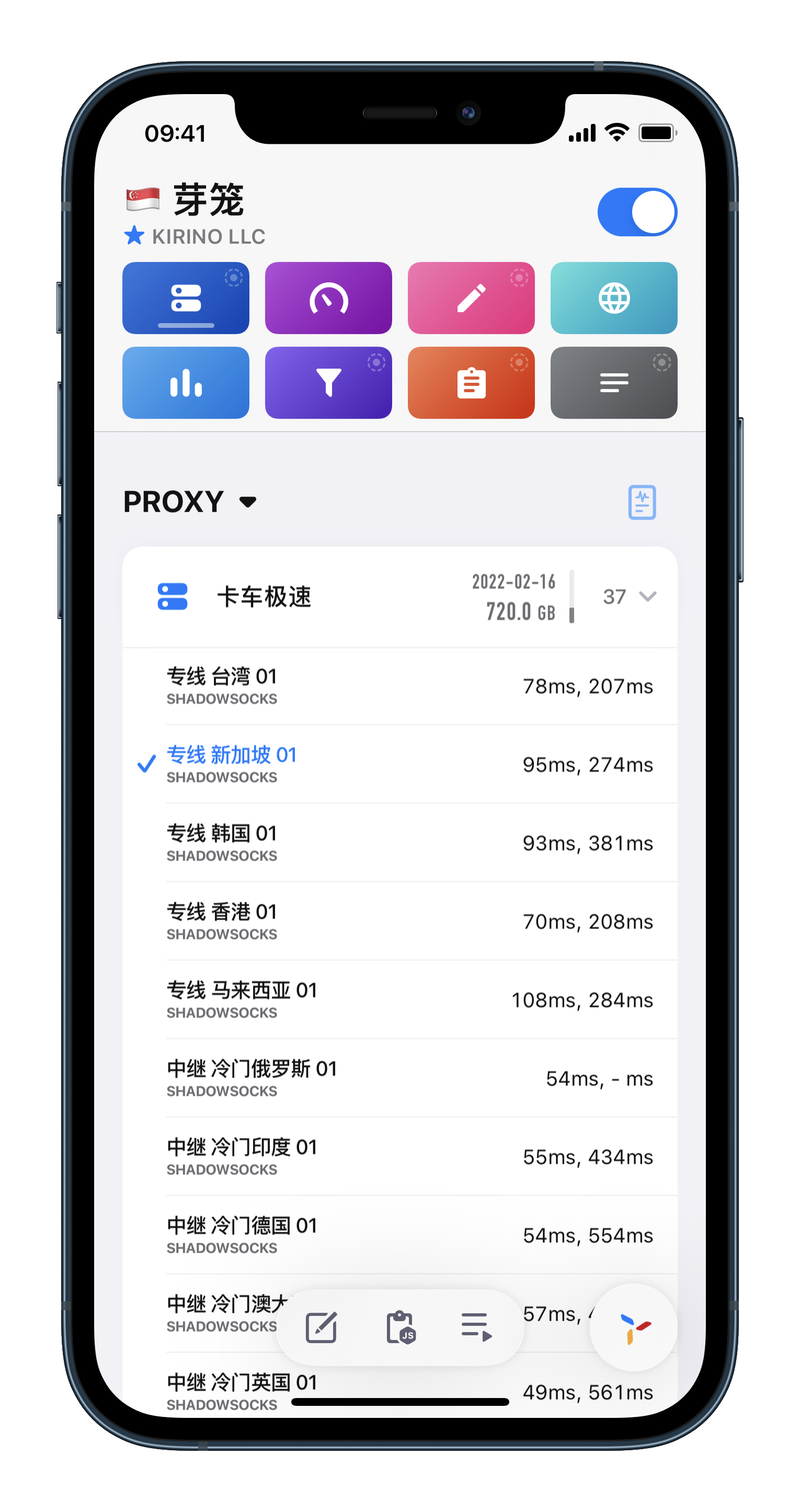
Task: Select the 专线 台湾 01 node
Action: point(399,686)
